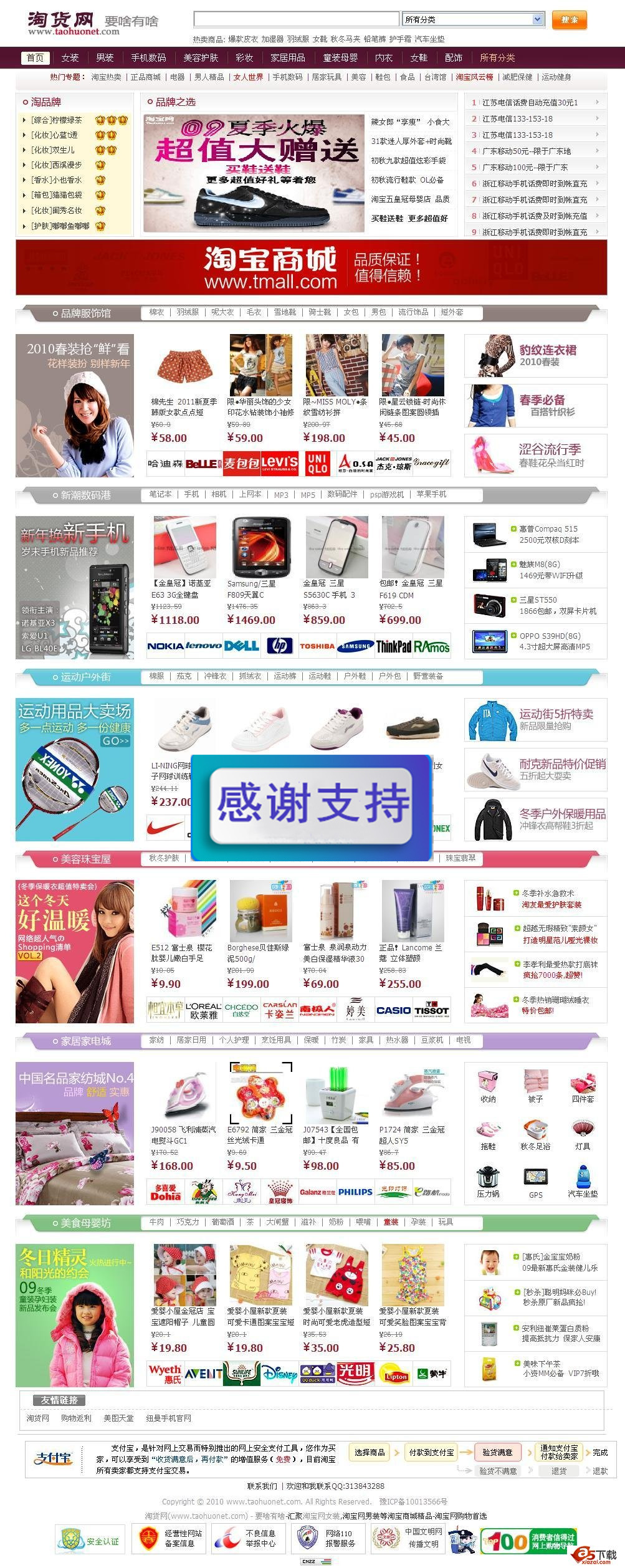This screenshot has width=625, height=1568.
Task: Open the 手机数码 nav tab
Action: (148, 58)
